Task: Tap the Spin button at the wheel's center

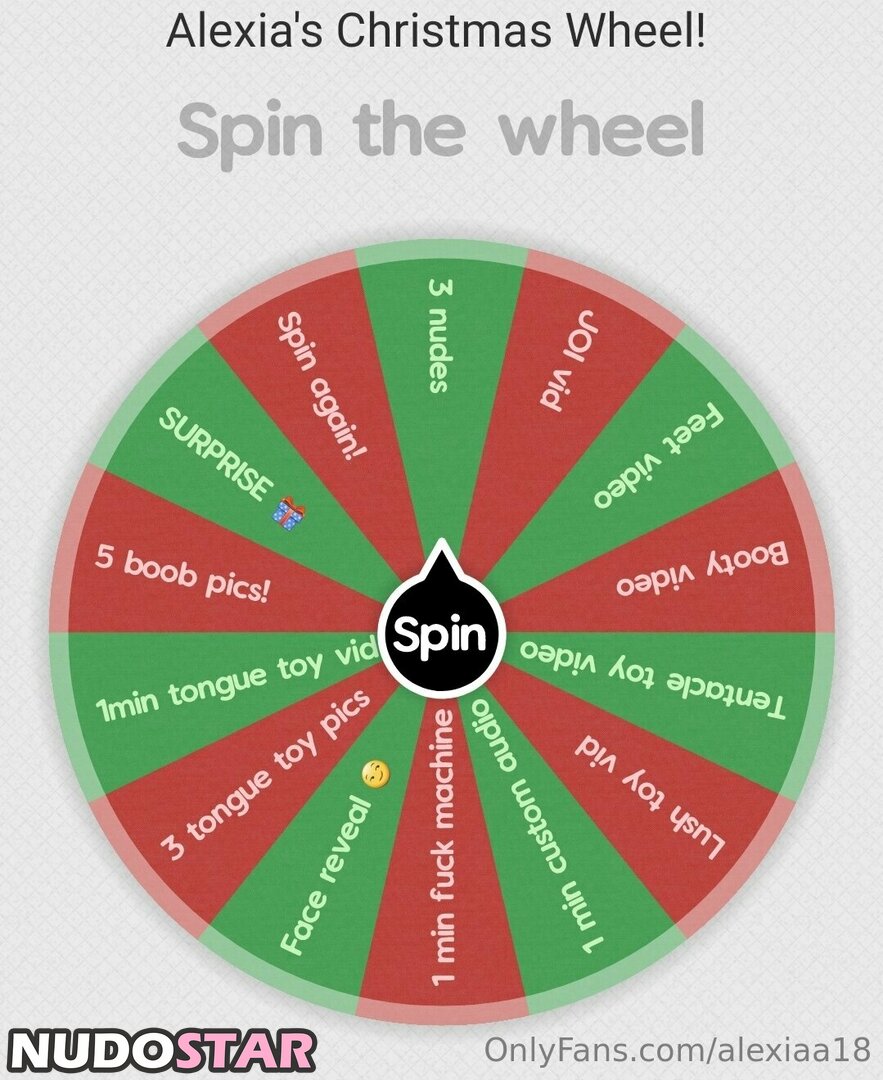Action: [441, 635]
